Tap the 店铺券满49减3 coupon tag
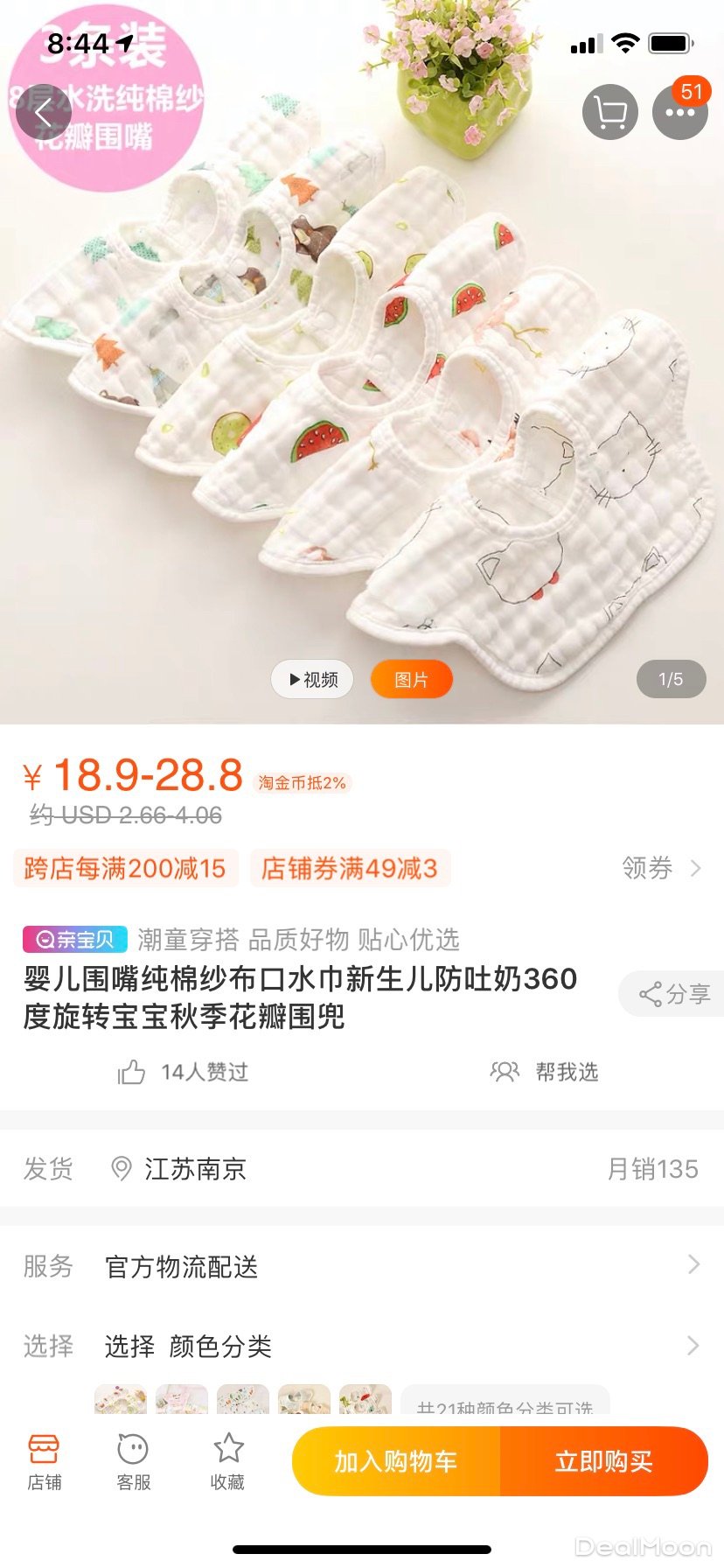The width and height of the screenshot is (724, 1568). (350, 868)
